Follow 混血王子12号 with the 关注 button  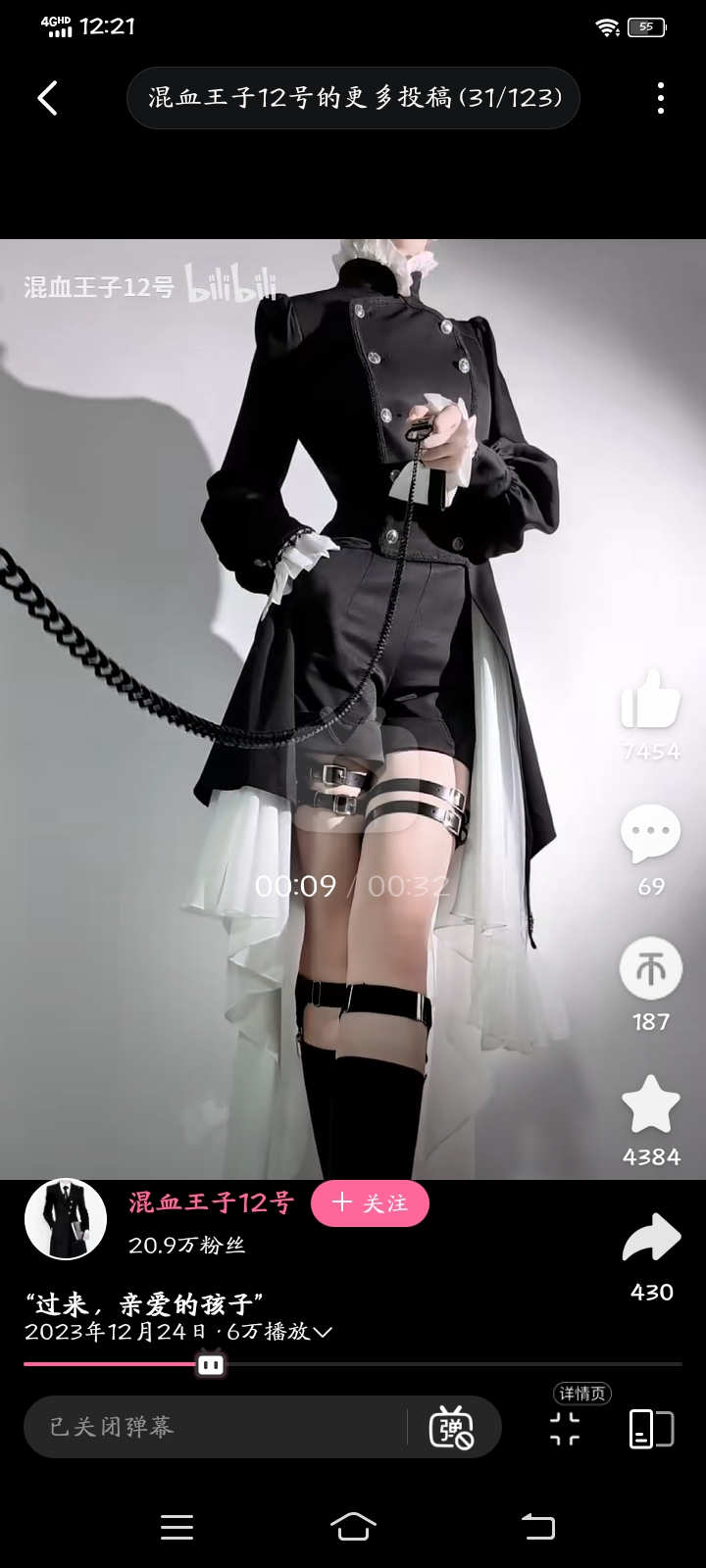pyautogui.click(x=370, y=1203)
